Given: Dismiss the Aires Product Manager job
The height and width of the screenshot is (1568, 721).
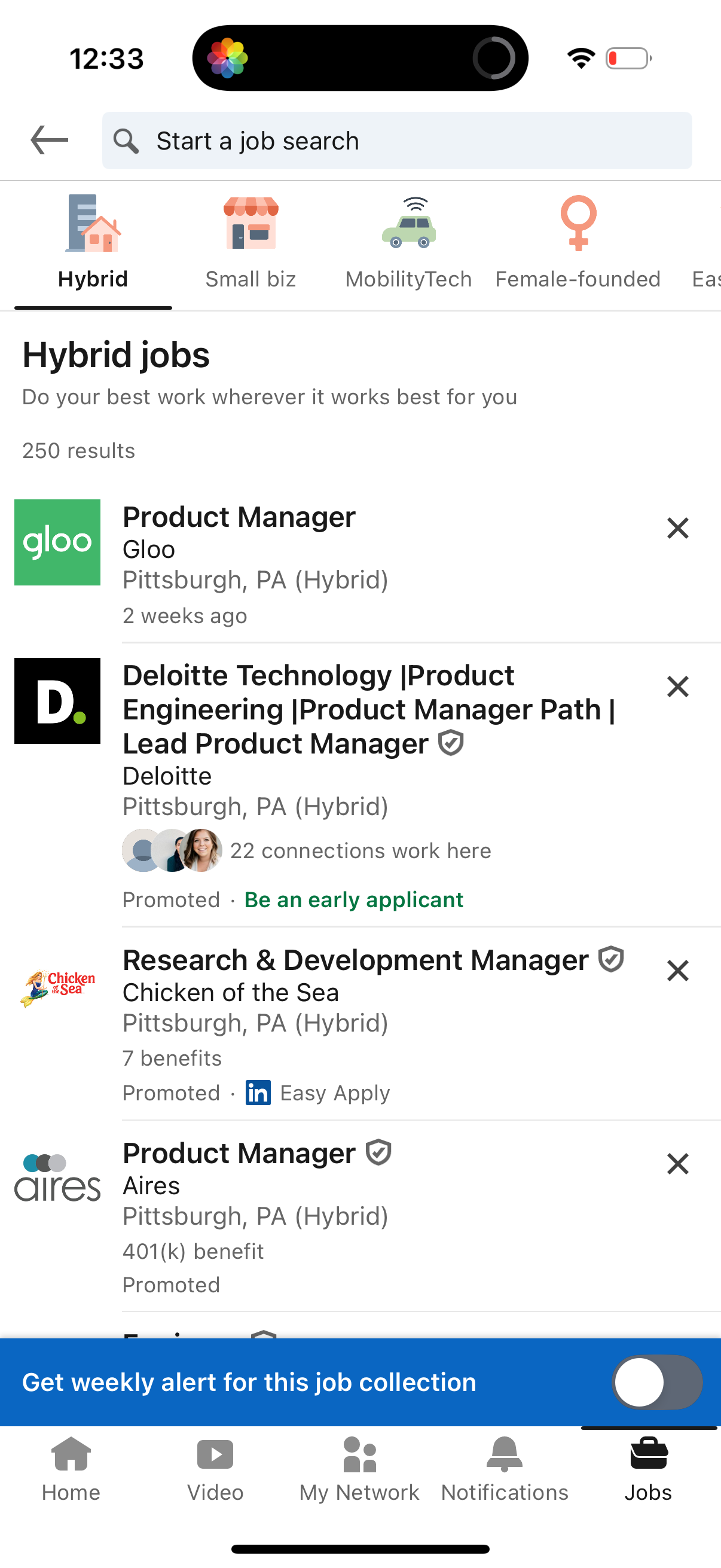Looking at the screenshot, I should pos(677,1163).
